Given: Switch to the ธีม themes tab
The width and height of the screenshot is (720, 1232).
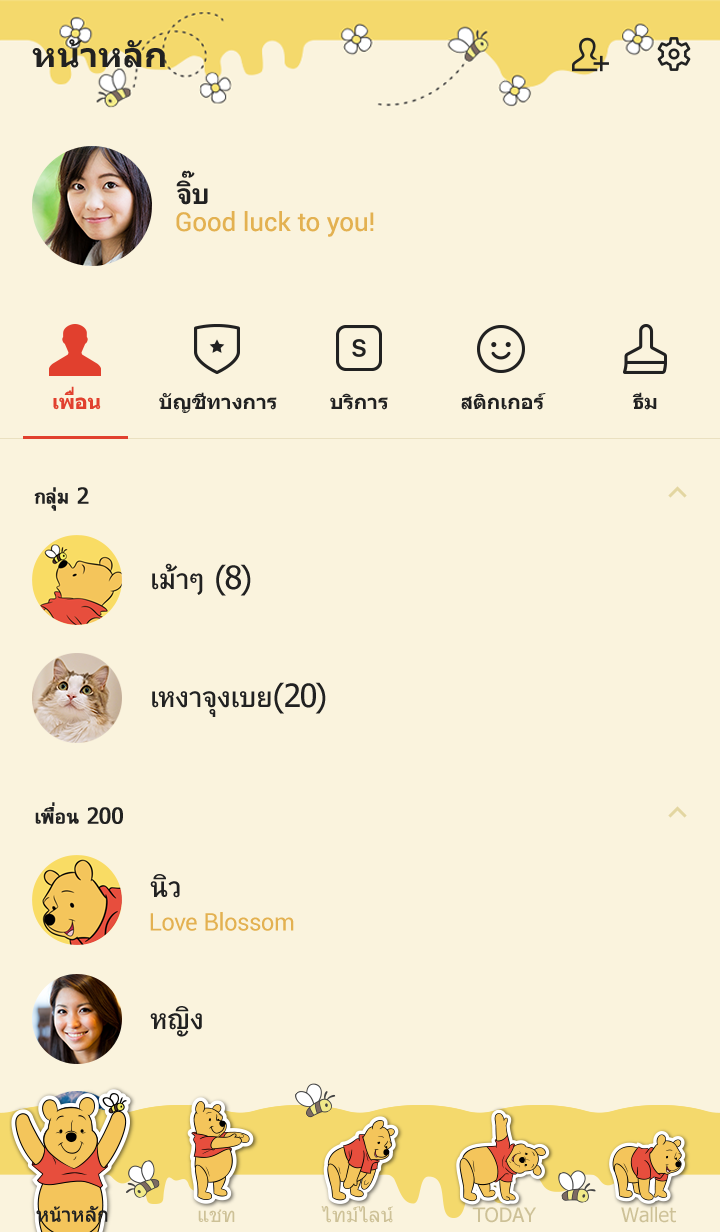Looking at the screenshot, I should click(x=645, y=370).
